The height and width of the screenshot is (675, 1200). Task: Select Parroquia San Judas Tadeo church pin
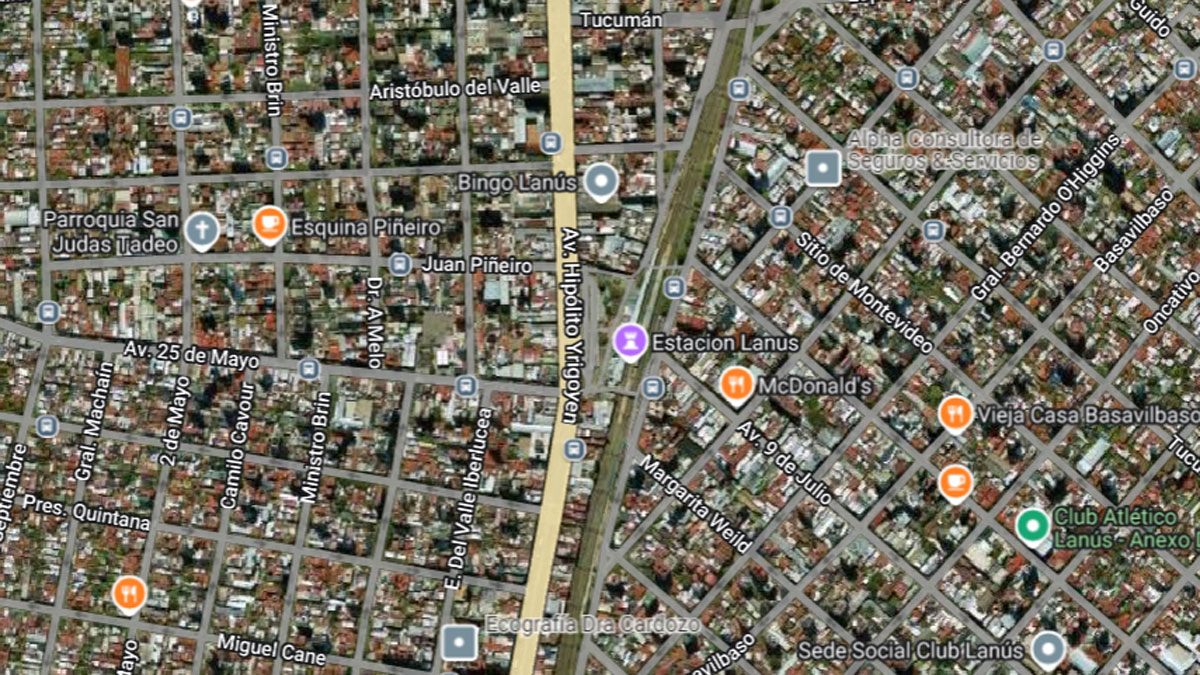click(x=201, y=231)
